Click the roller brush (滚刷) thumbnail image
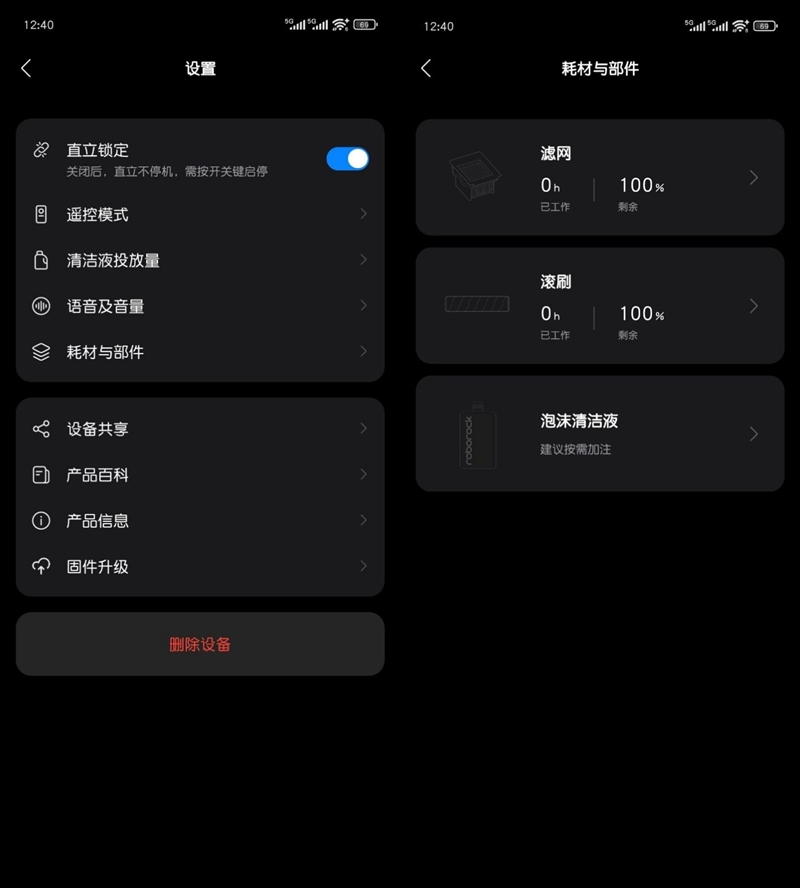 click(477, 305)
